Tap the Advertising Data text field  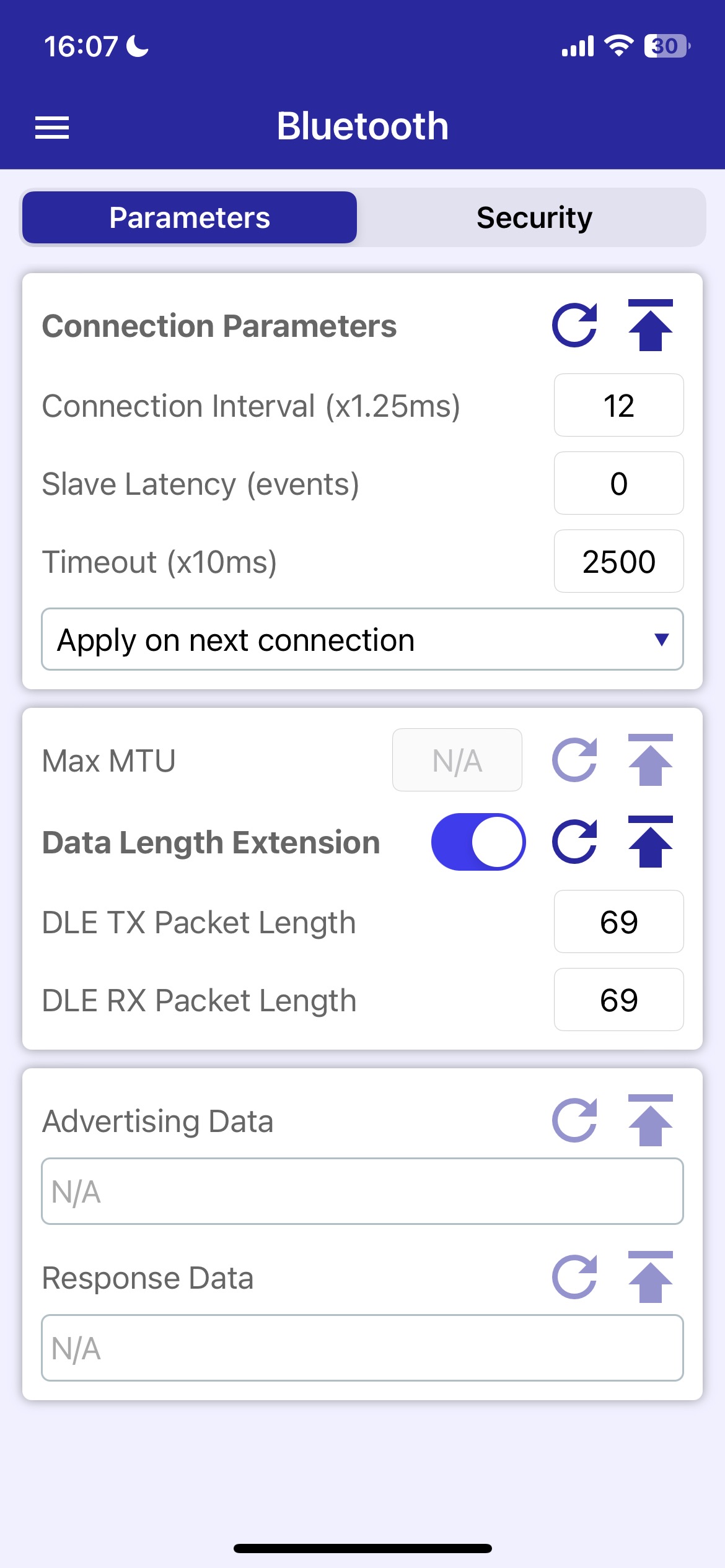(x=362, y=1191)
